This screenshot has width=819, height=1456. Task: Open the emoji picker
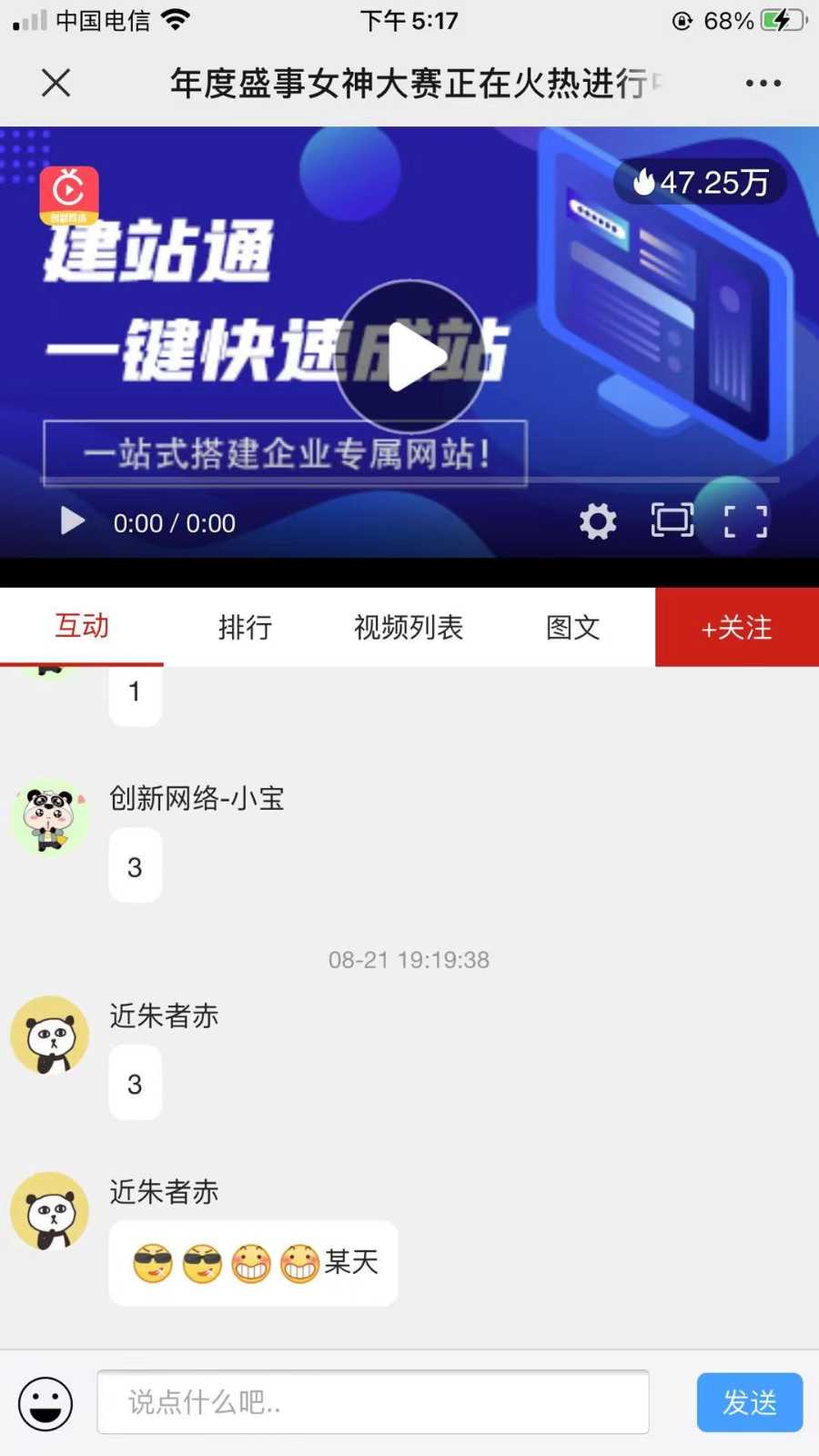[45, 1403]
